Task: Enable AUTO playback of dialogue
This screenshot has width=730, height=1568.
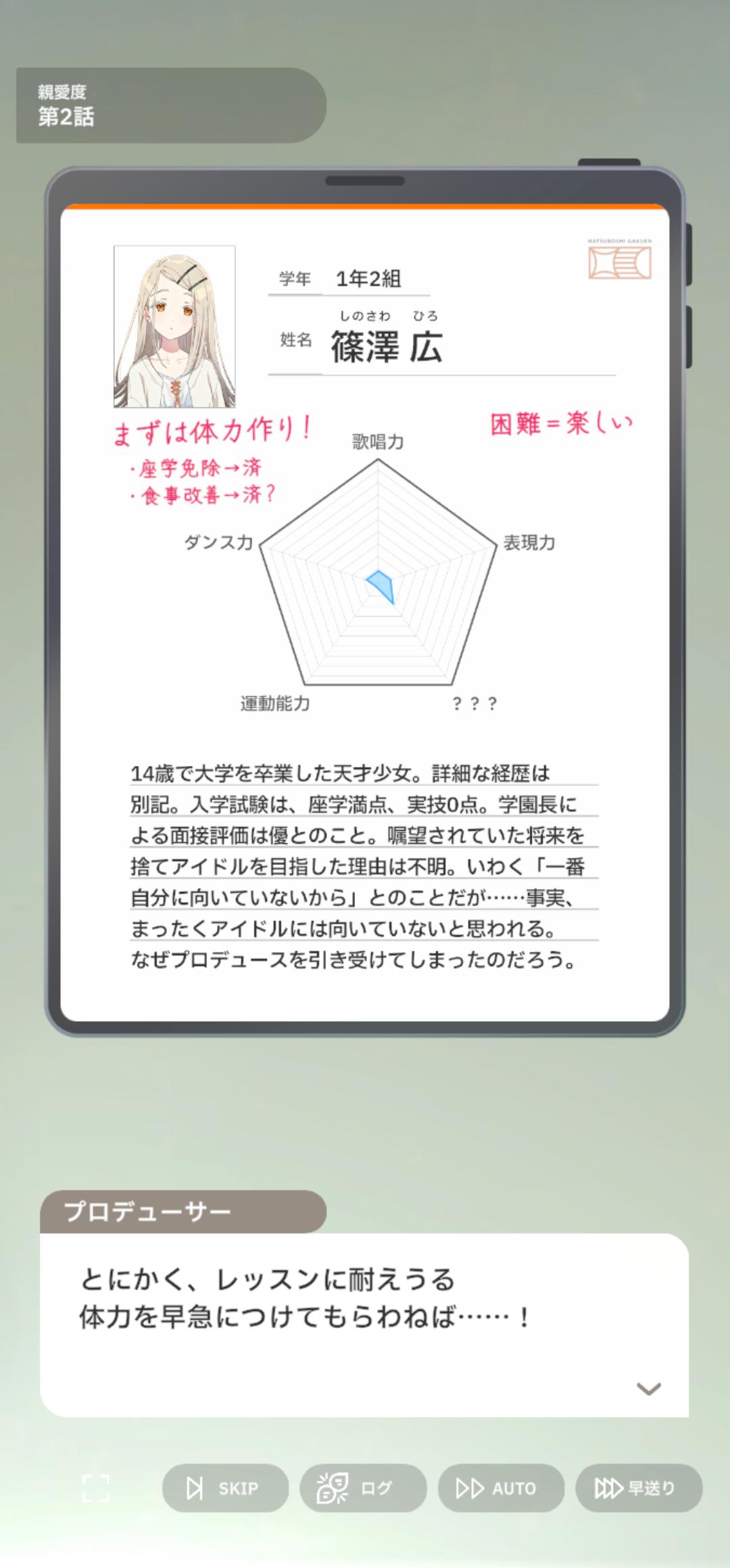Action: [x=501, y=1488]
